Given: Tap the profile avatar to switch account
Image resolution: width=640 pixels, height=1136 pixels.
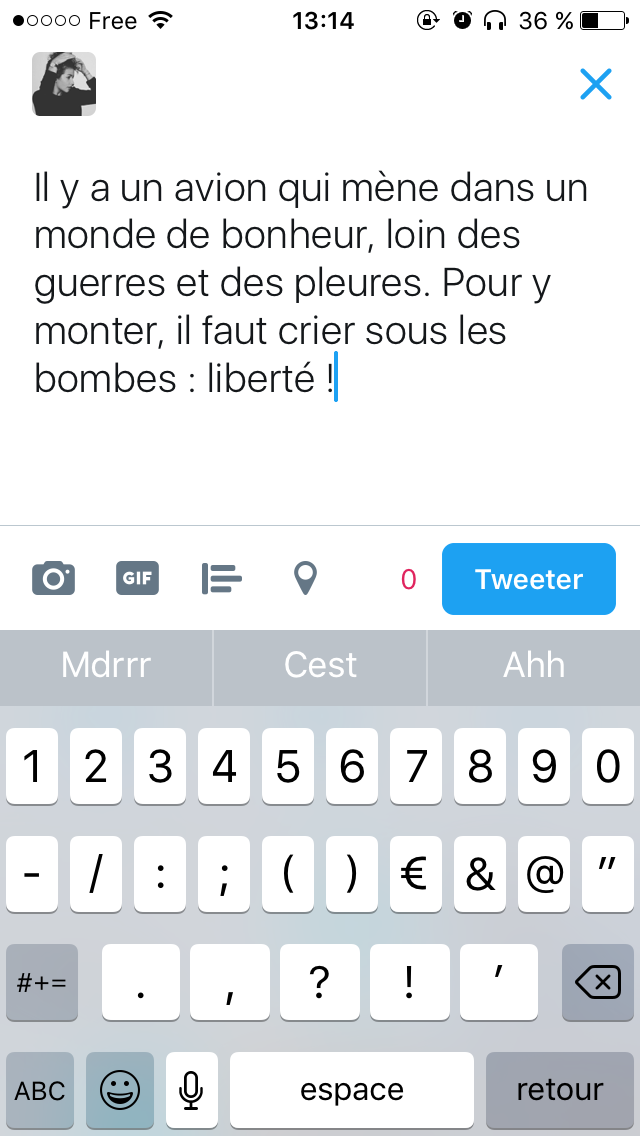Looking at the screenshot, I should [64, 84].
